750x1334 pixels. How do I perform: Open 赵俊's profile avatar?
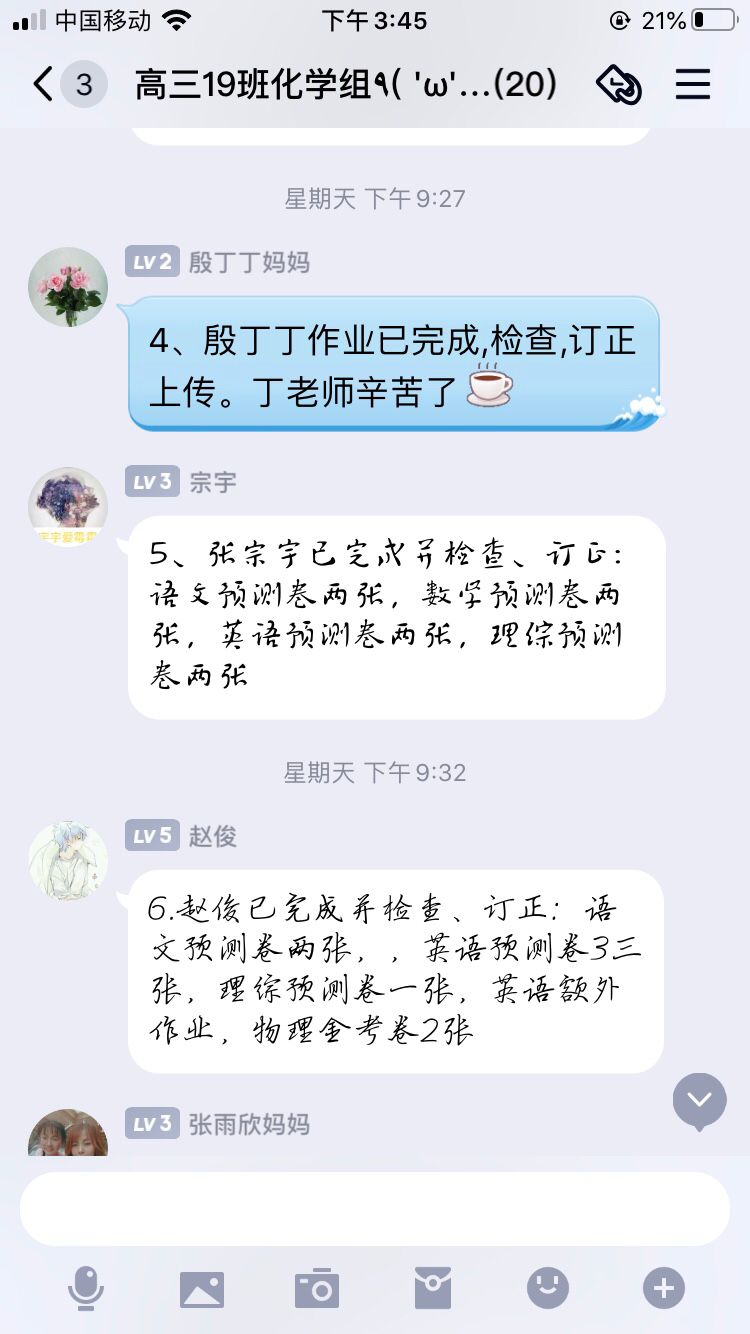coord(68,861)
